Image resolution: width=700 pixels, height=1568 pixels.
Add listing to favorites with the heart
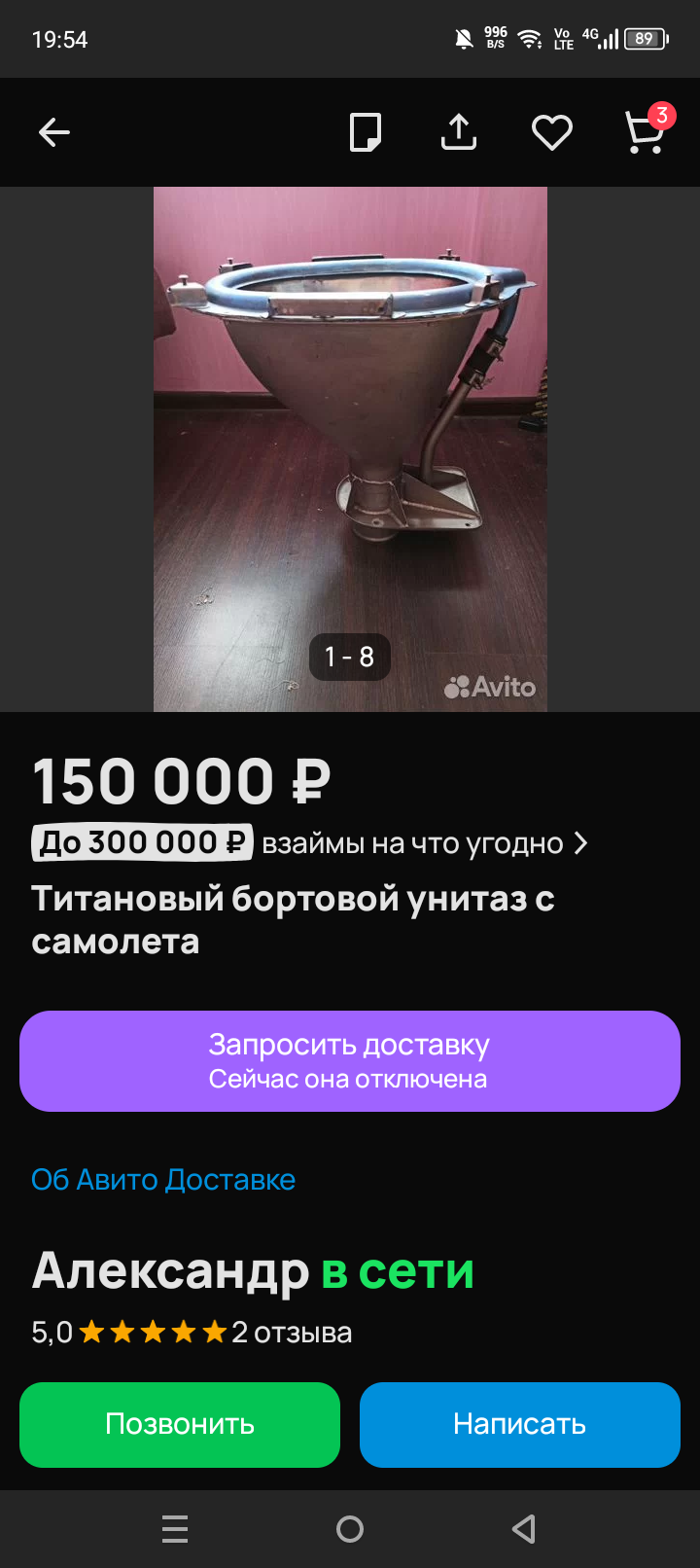click(551, 132)
